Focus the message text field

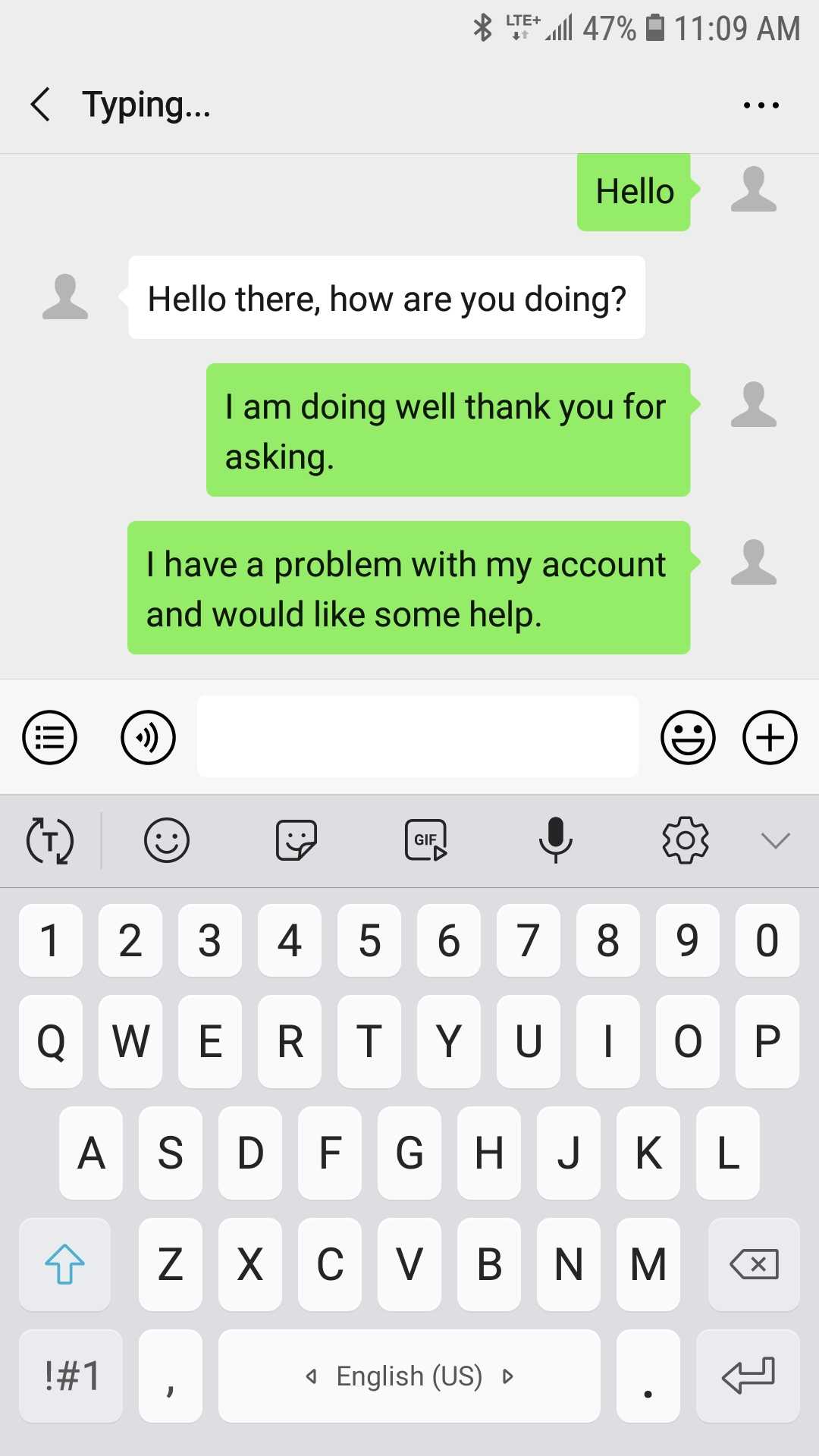[x=417, y=737]
